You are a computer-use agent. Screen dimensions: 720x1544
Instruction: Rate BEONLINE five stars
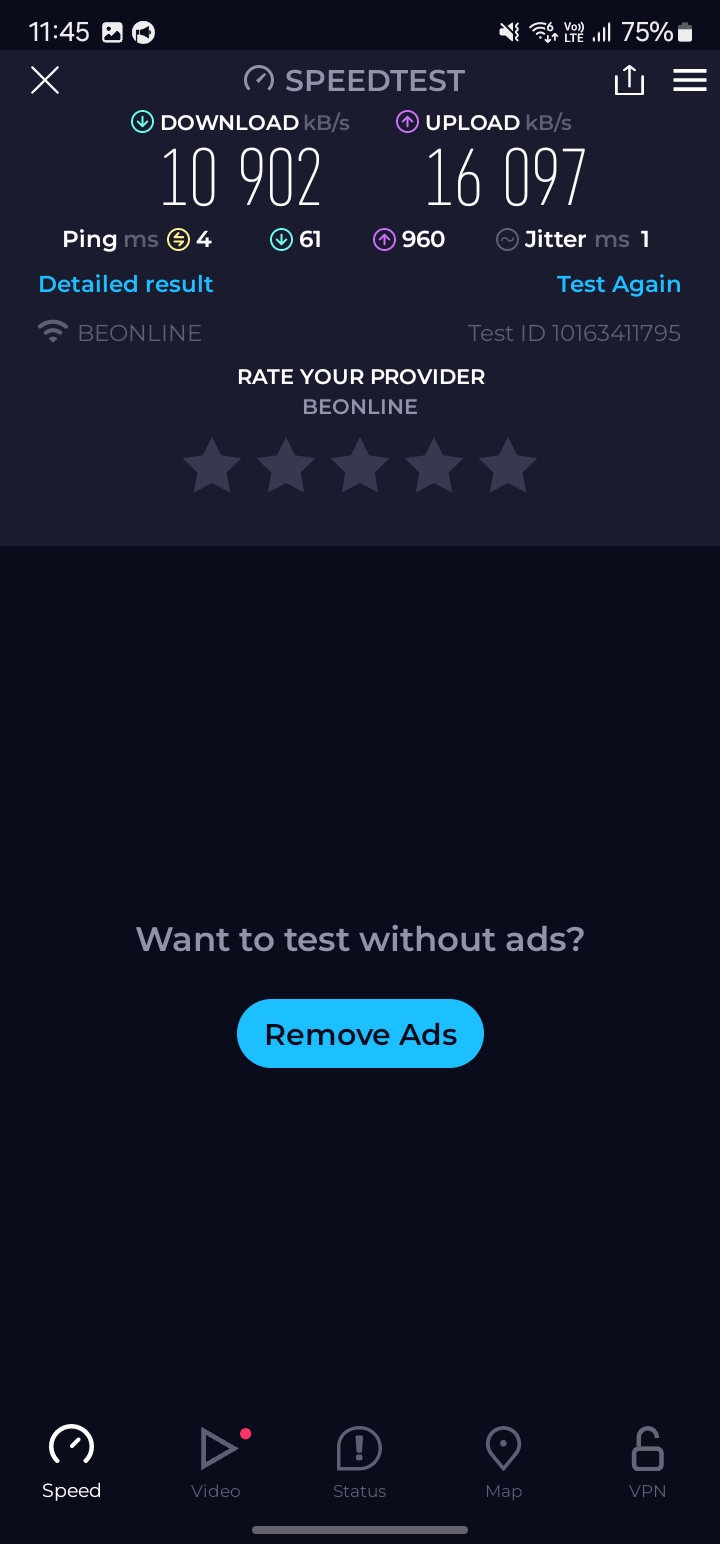508,466
